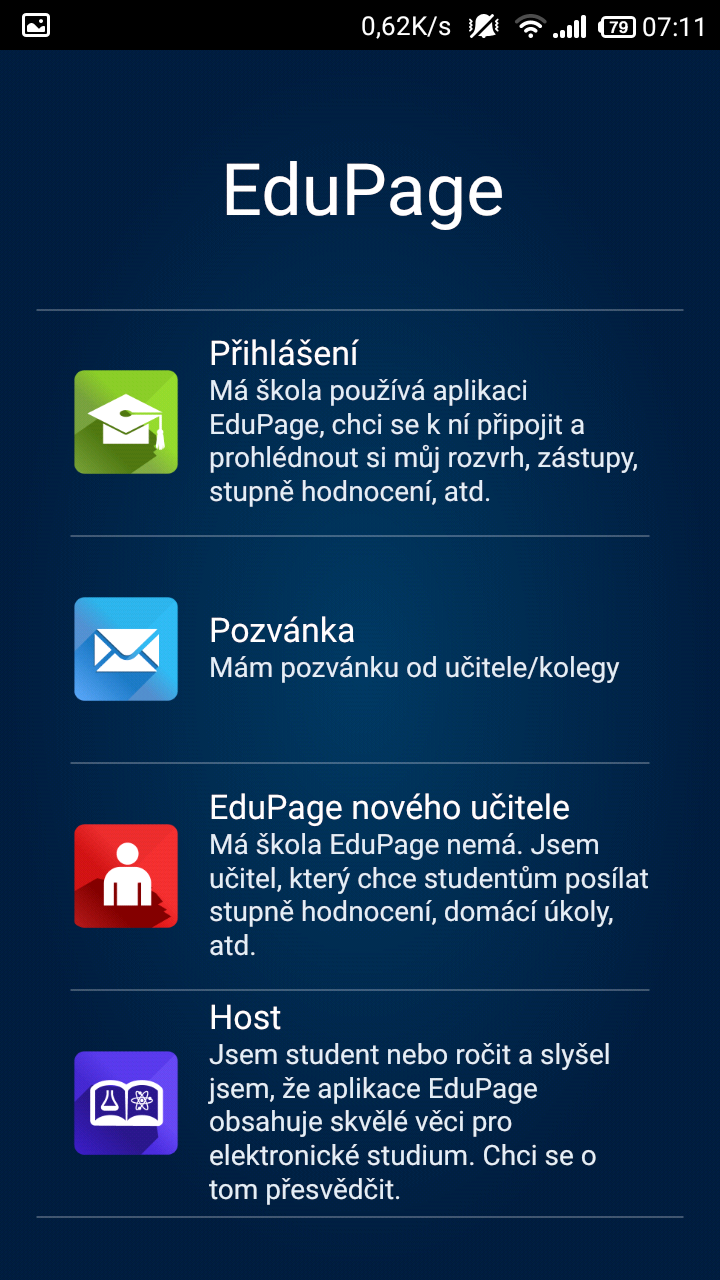Choose EduPage nového učitele
This screenshot has width=720, height=1280.
click(360, 876)
